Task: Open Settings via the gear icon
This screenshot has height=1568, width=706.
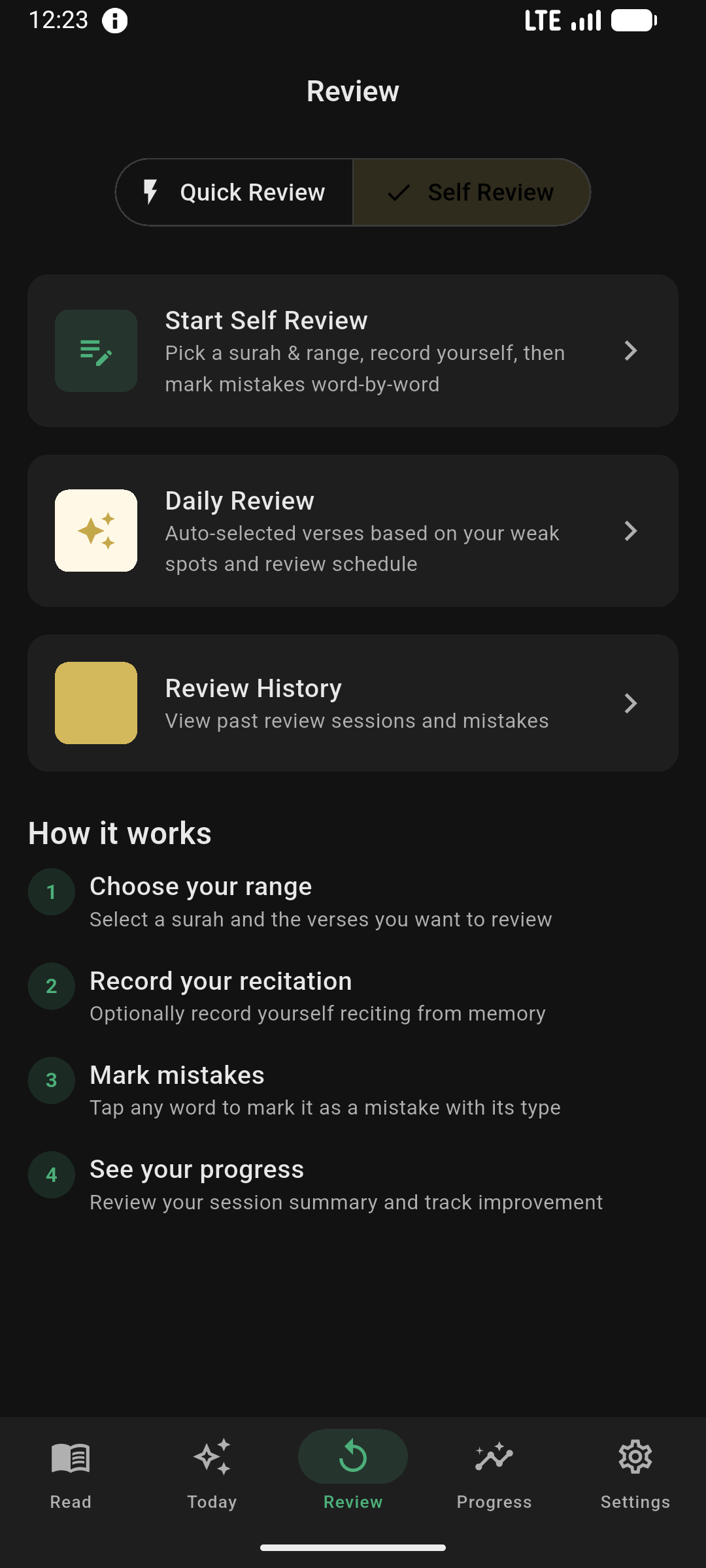Action: (635, 1456)
